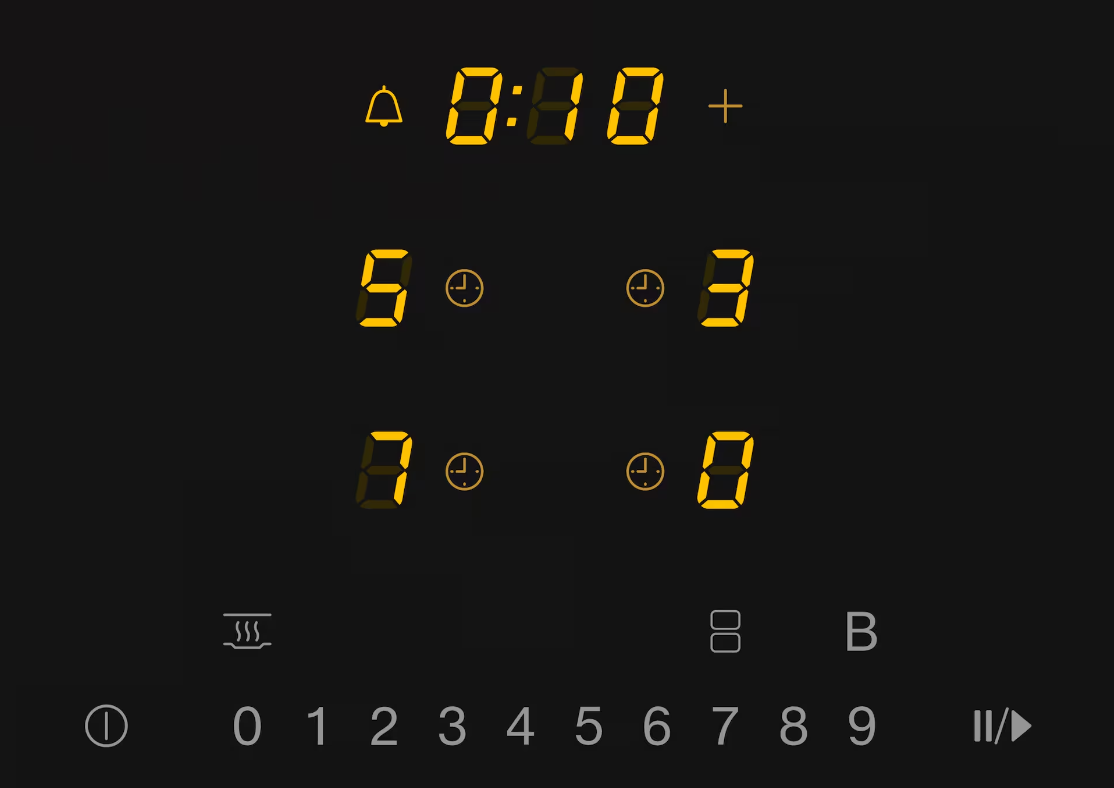The image size is (1114, 788).
Task: Set power level 8
Action: tap(793, 727)
